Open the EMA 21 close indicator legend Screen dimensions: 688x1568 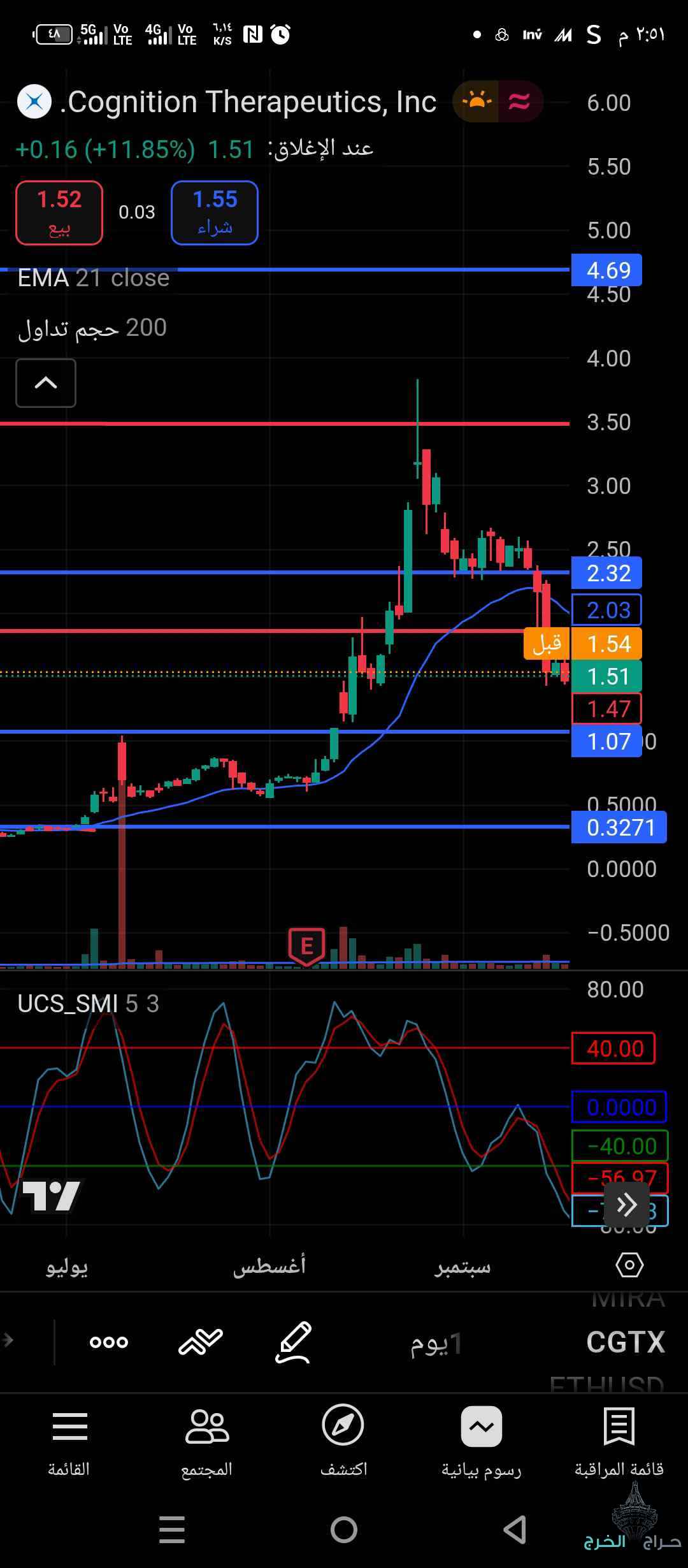pyautogui.click(x=94, y=279)
